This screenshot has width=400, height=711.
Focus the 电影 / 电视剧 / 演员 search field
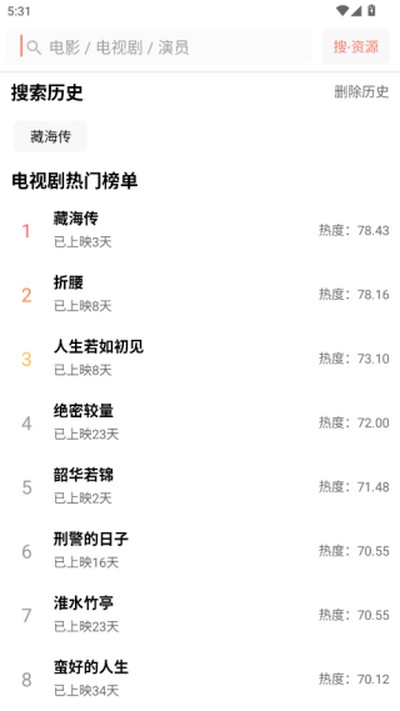[159, 47]
